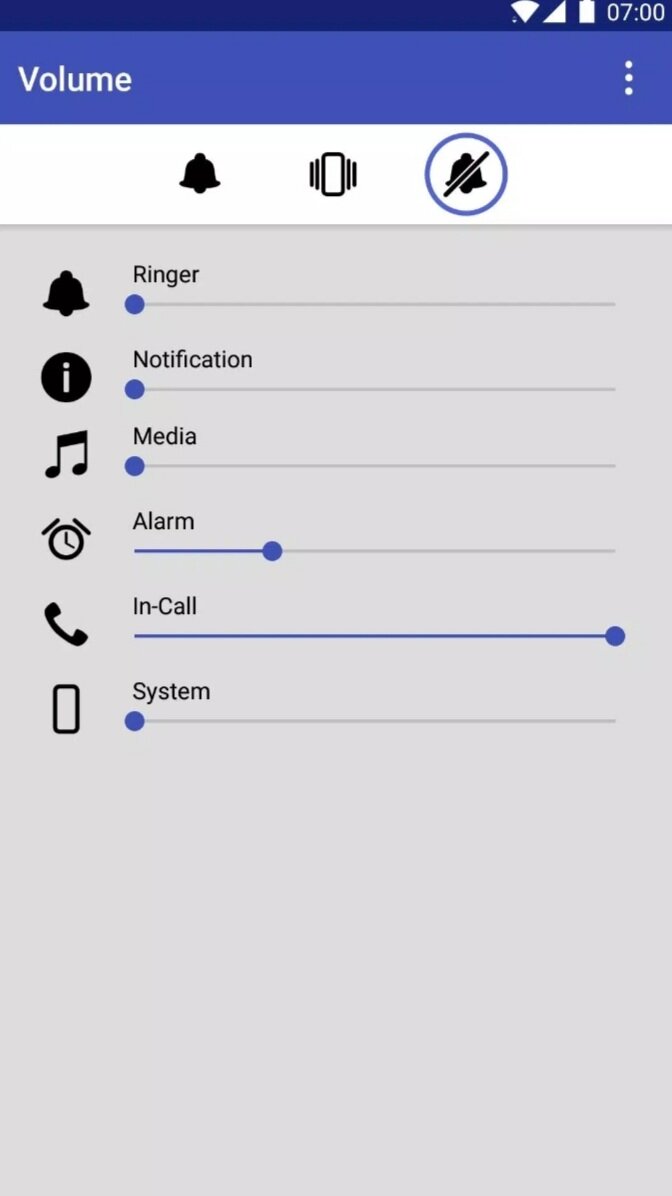This screenshot has height=1196, width=672.
Task: Tap the Ringer volume slider
Action: [x=374, y=304]
